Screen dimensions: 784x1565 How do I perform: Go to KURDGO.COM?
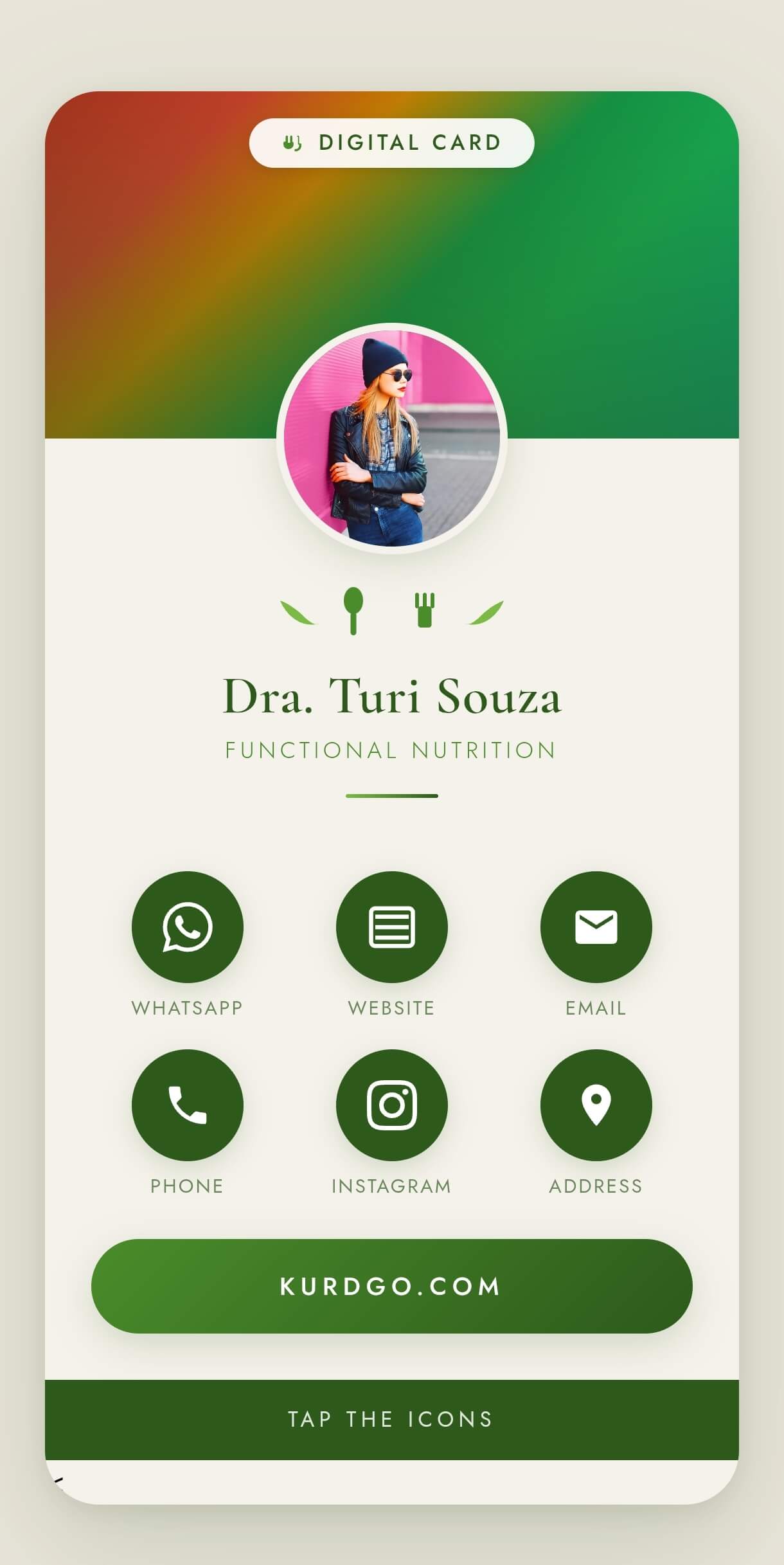tap(391, 1286)
